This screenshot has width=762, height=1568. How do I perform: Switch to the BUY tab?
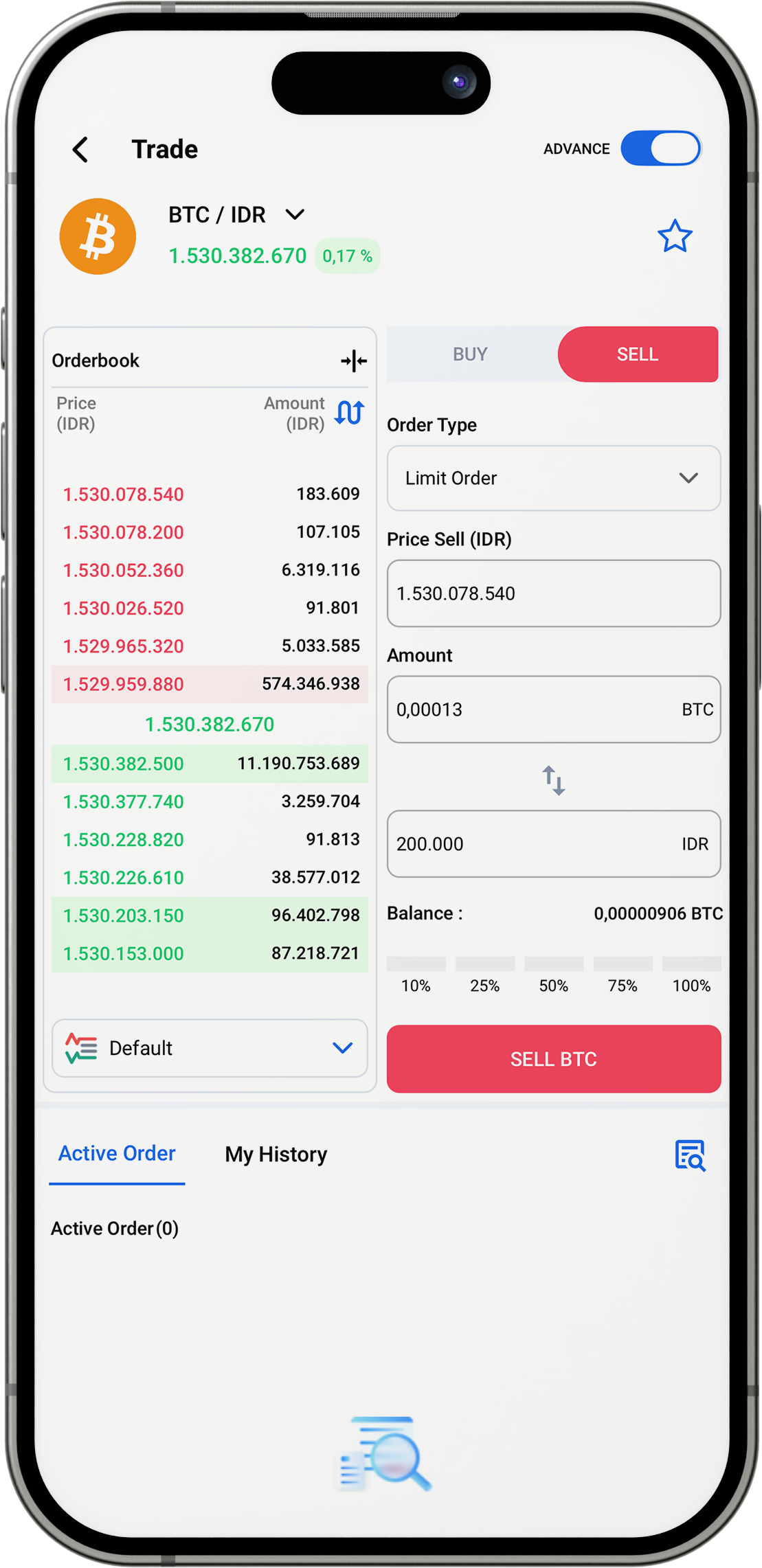[471, 354]
